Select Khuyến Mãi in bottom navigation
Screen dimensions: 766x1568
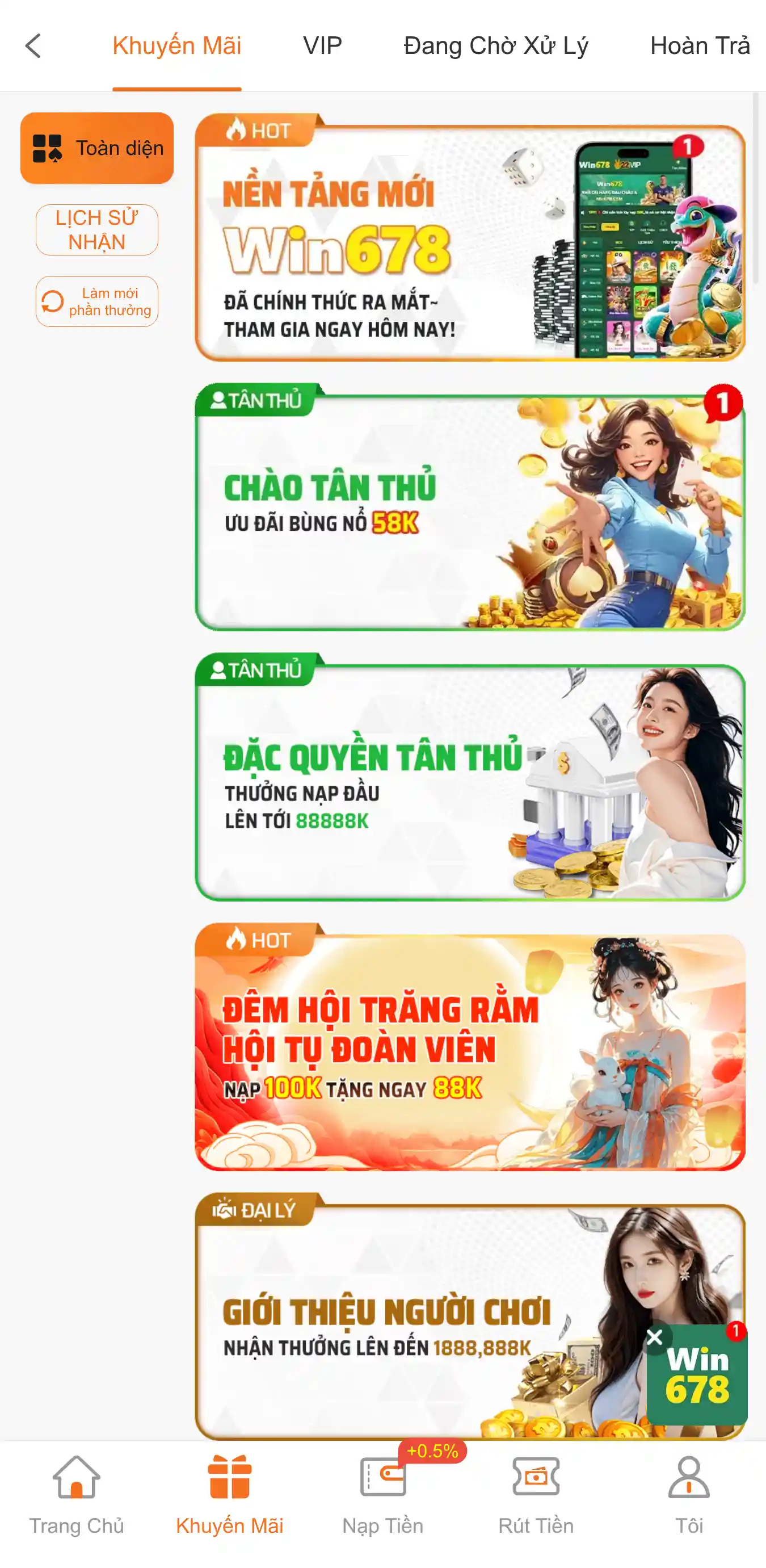pos(229,1491)
